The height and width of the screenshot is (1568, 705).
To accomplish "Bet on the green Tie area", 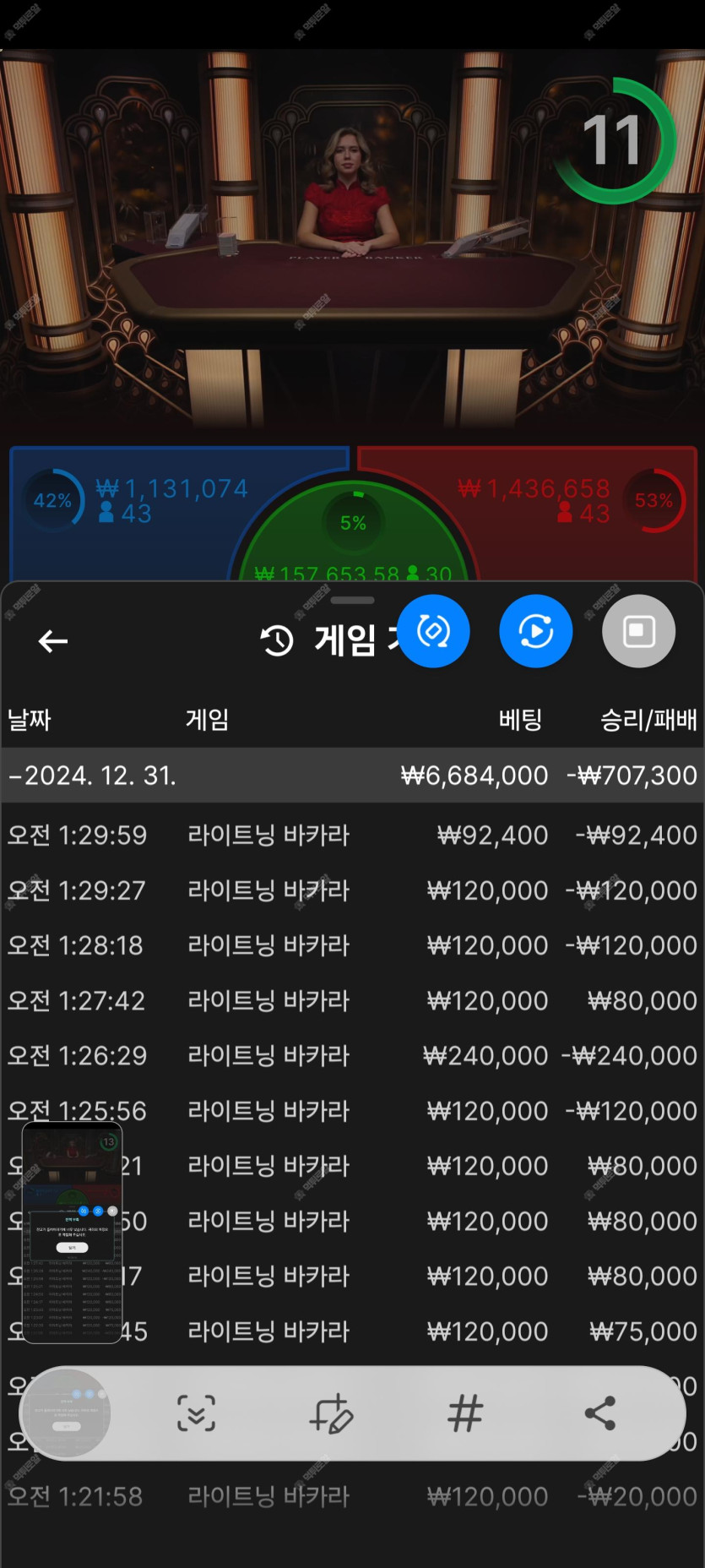I will tap(353, 541).
